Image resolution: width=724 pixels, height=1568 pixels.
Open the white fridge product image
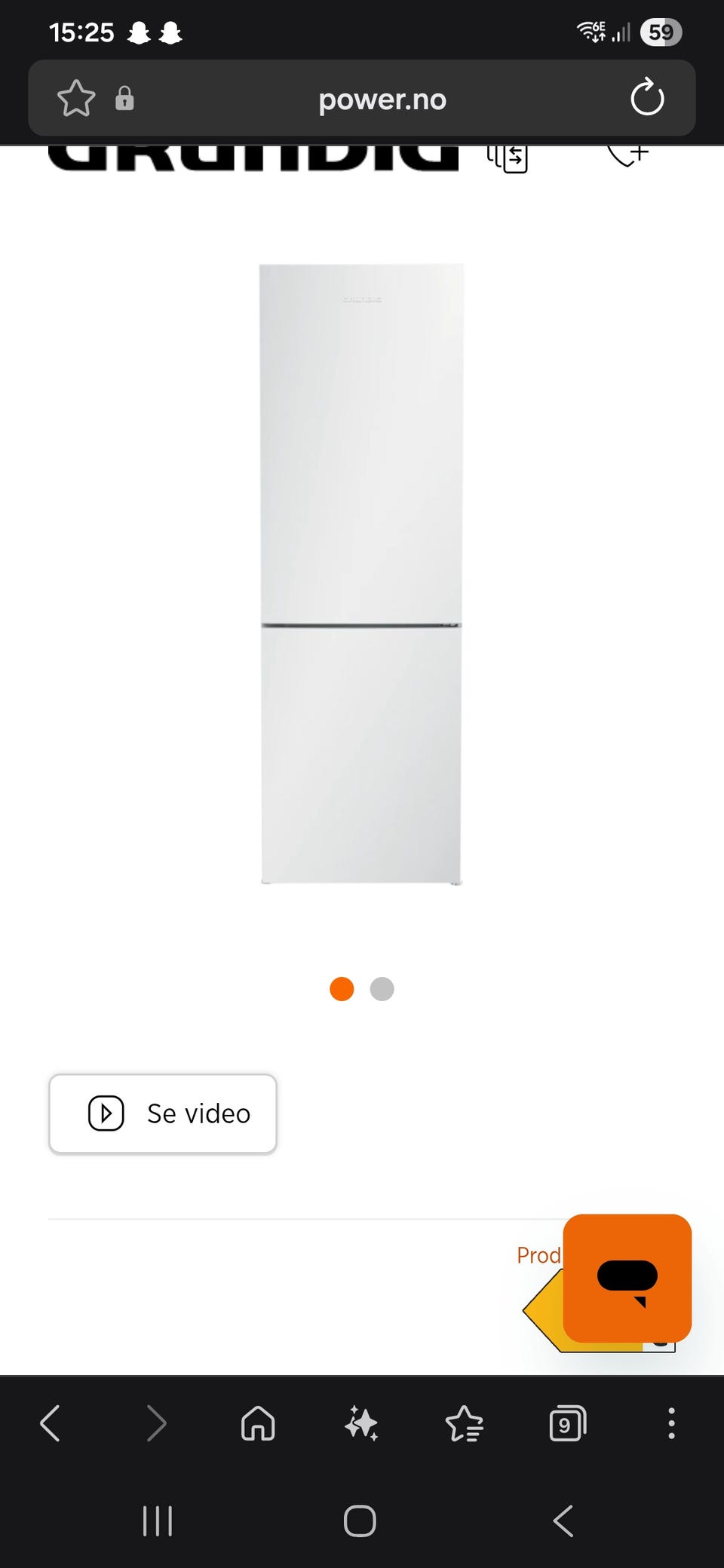[x=361, y=574]
